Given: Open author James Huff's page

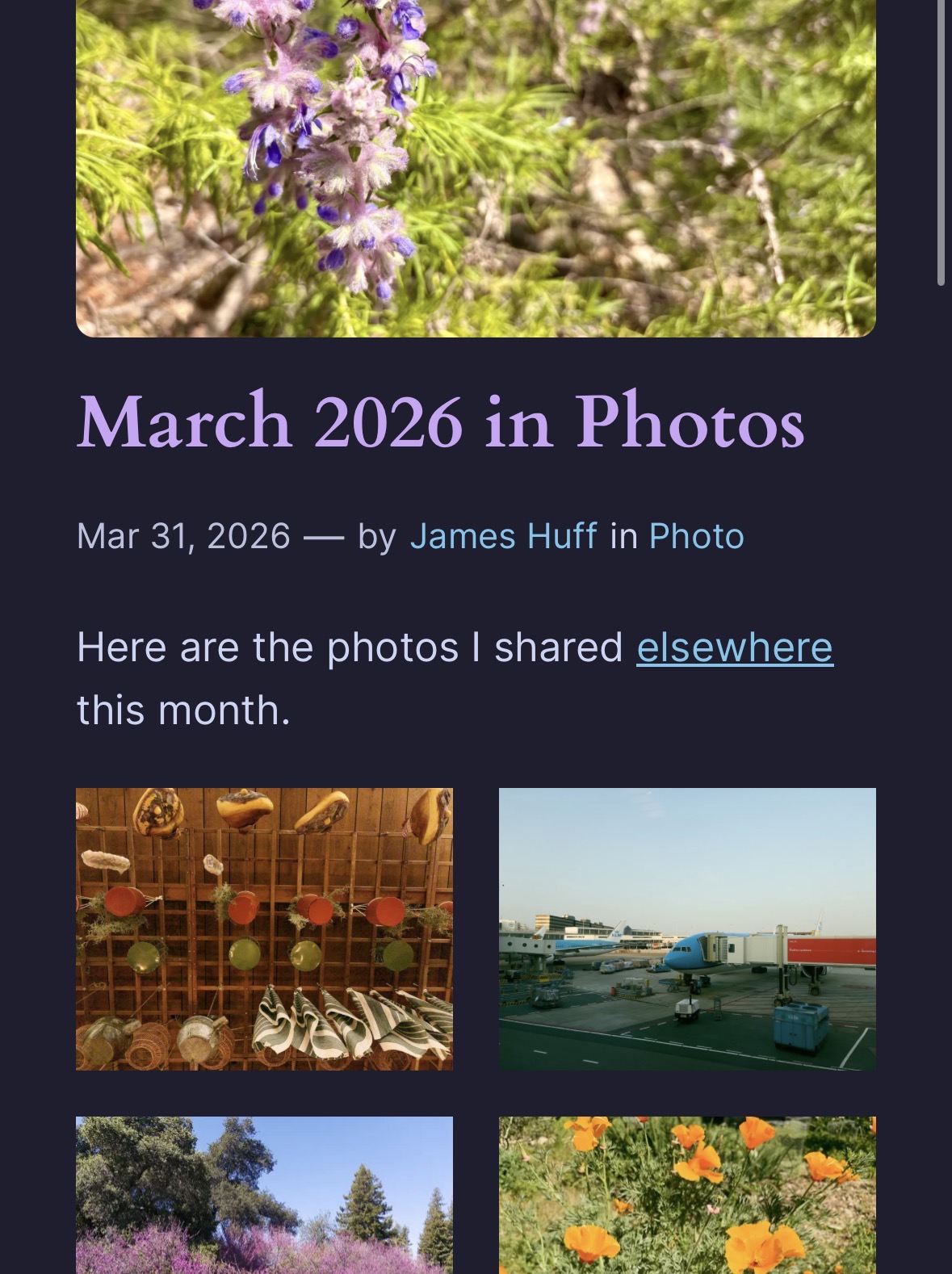Looking at the screenshot, I should pos(503,537).
